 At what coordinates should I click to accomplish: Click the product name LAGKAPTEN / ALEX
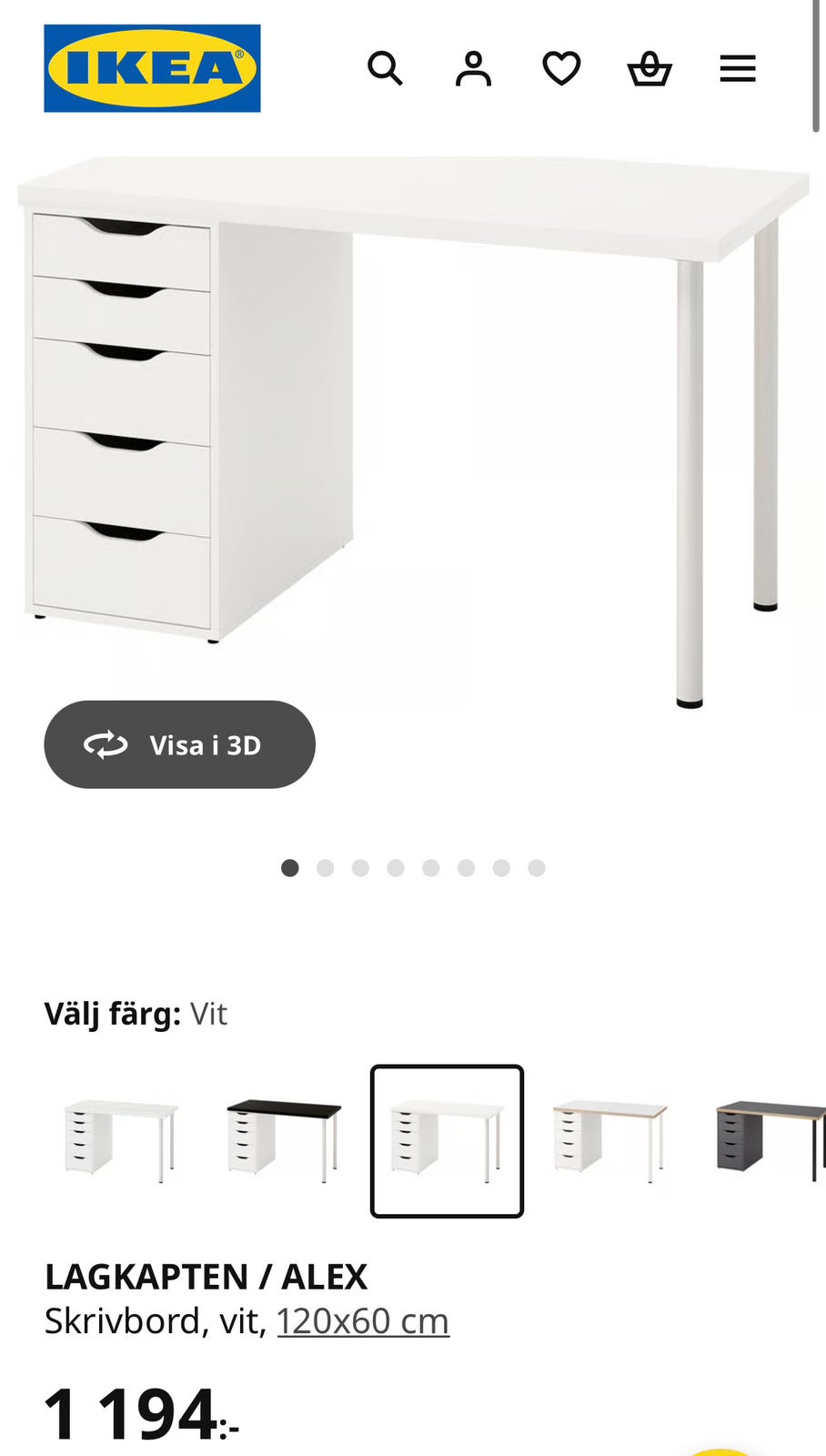[205, 1276]
